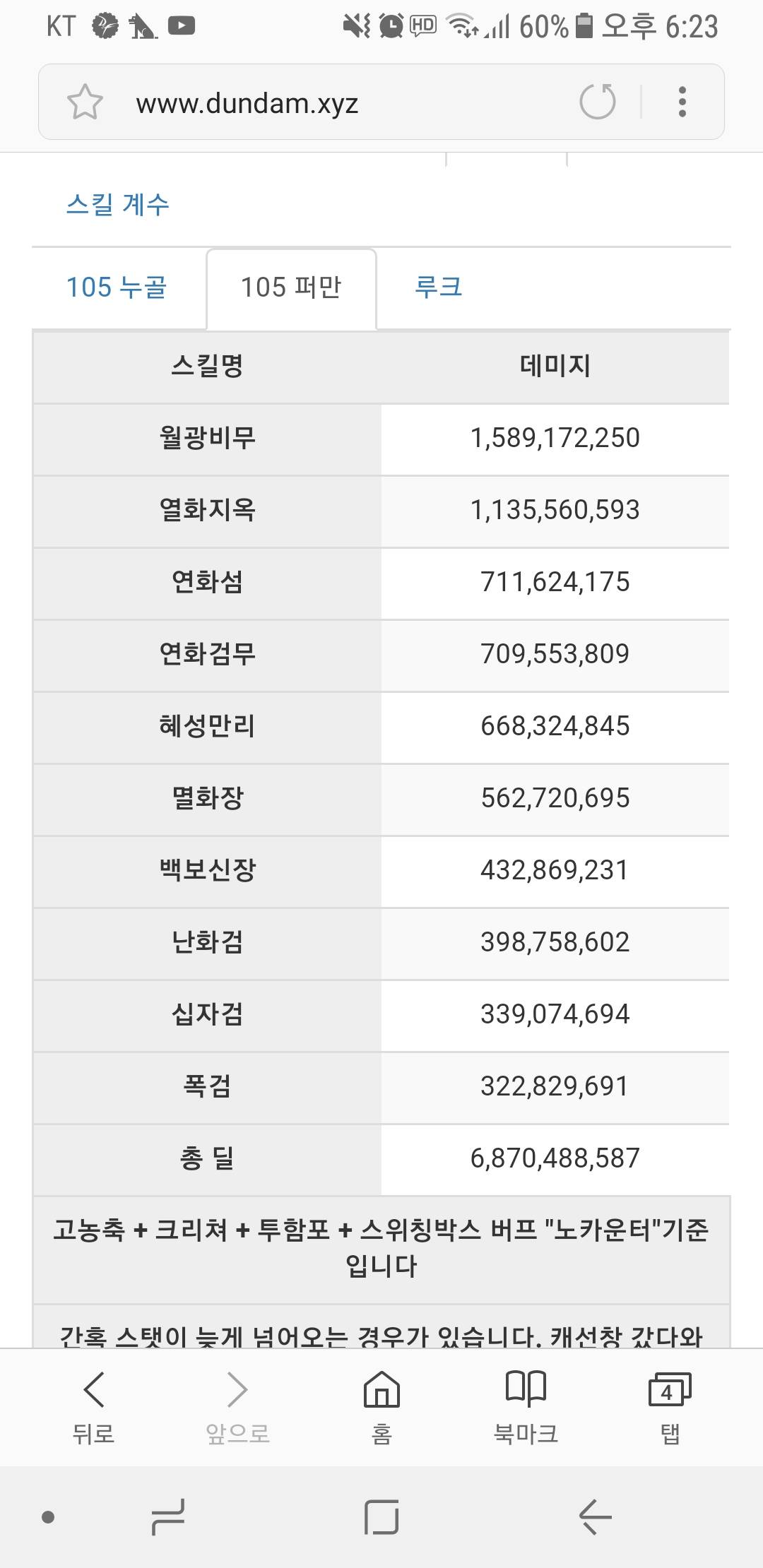This screenshot has width=763, height=1568.
Task: Select the 105 퍼만 tab
Action: [291, 287]
